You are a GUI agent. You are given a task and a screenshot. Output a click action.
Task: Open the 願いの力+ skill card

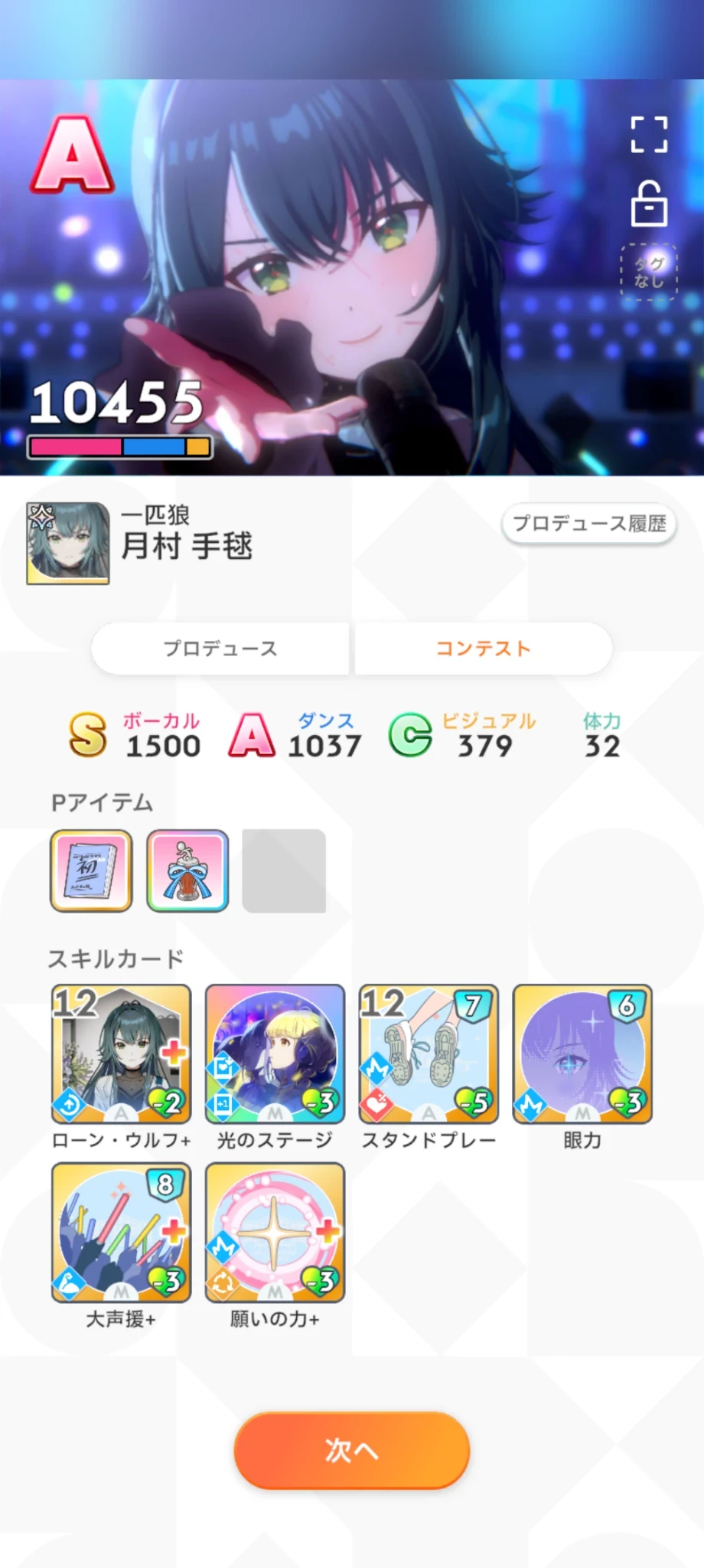pyautogui.click(x=275, y=1233)
